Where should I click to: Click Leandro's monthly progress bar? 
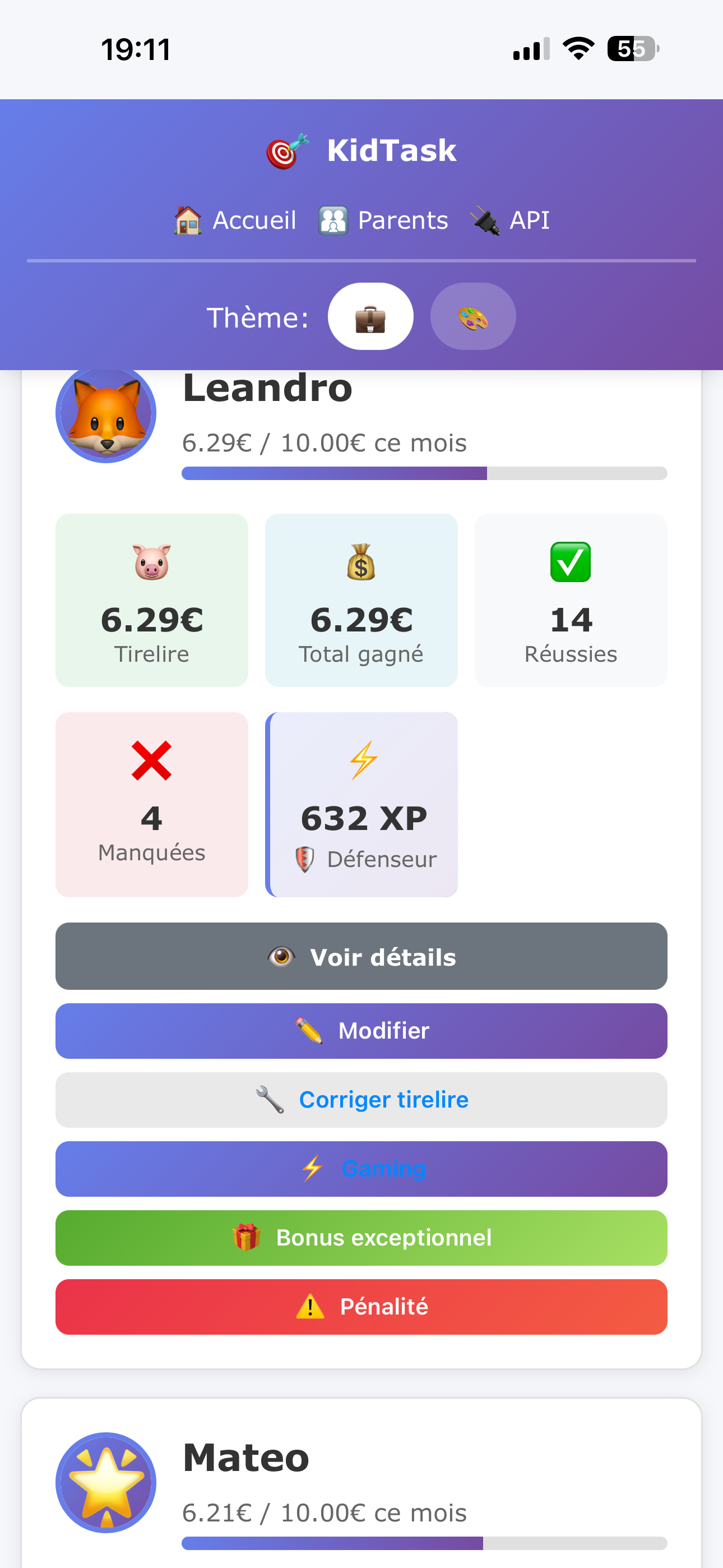(x=424, y=472)
